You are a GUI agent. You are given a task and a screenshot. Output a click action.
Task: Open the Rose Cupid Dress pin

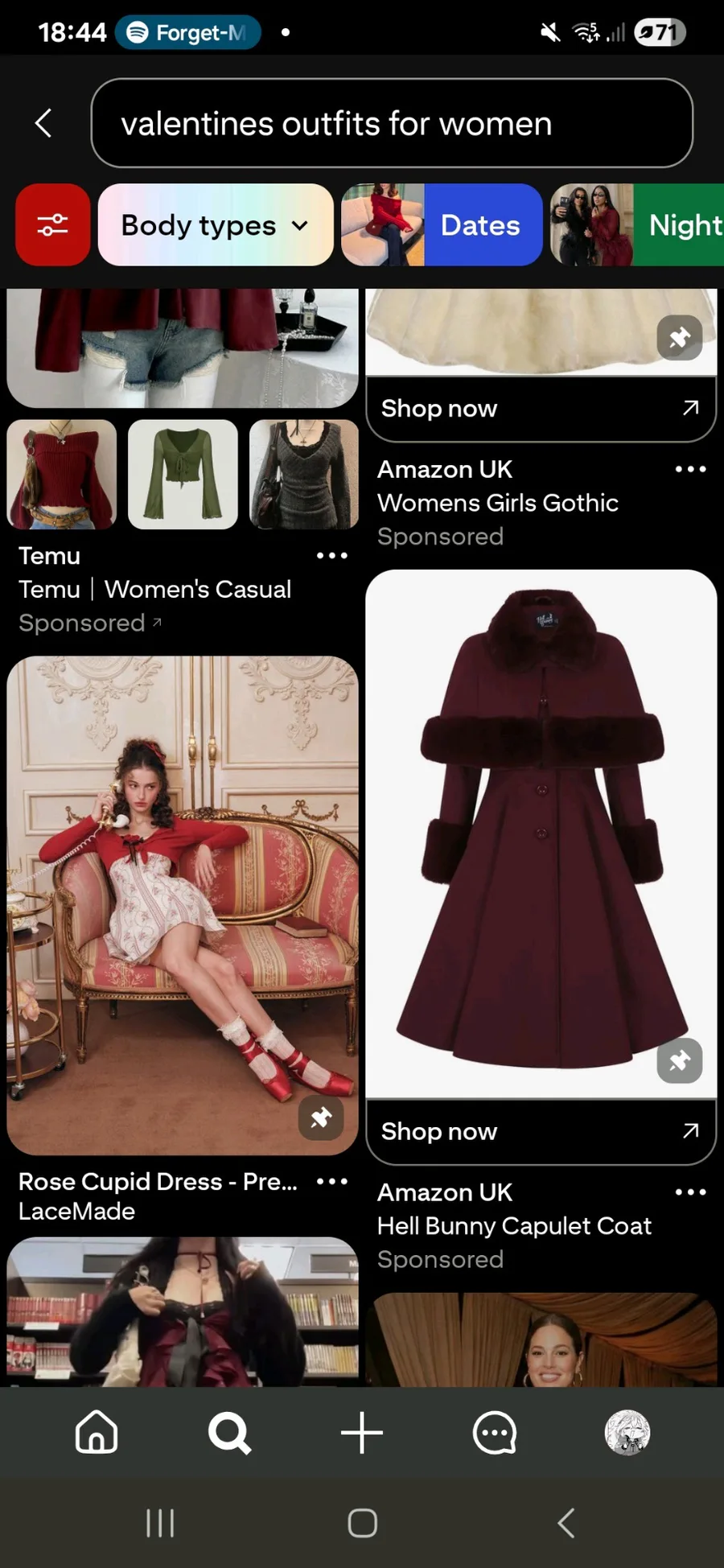click(183, 905)
